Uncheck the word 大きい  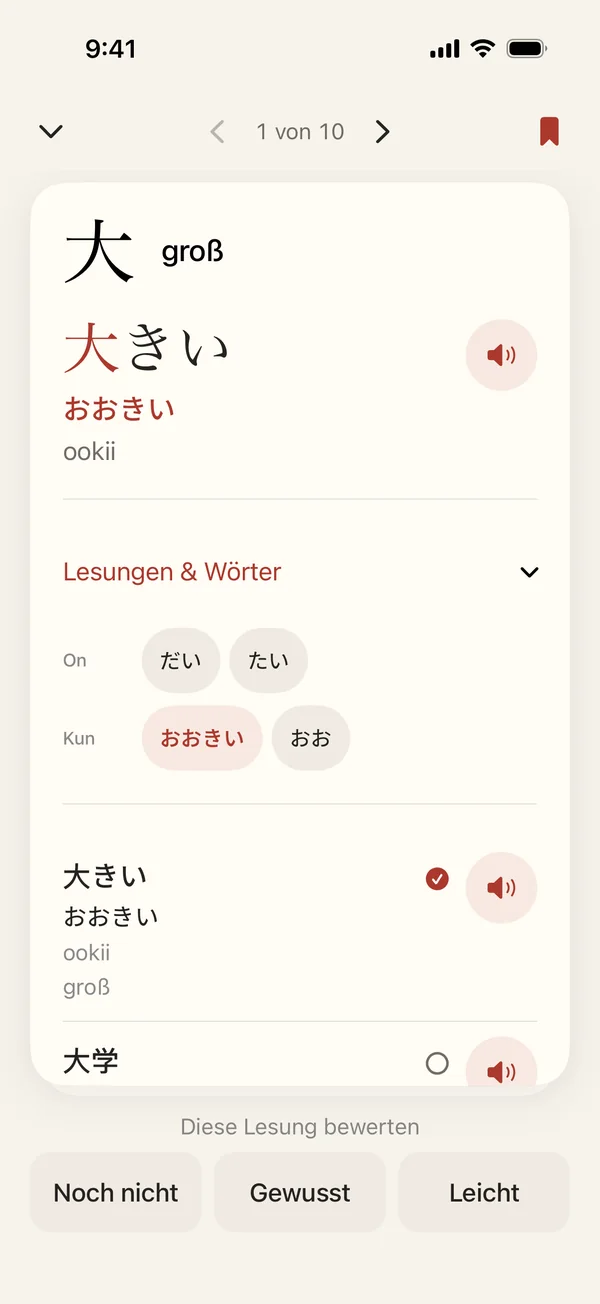pos(437,879)
